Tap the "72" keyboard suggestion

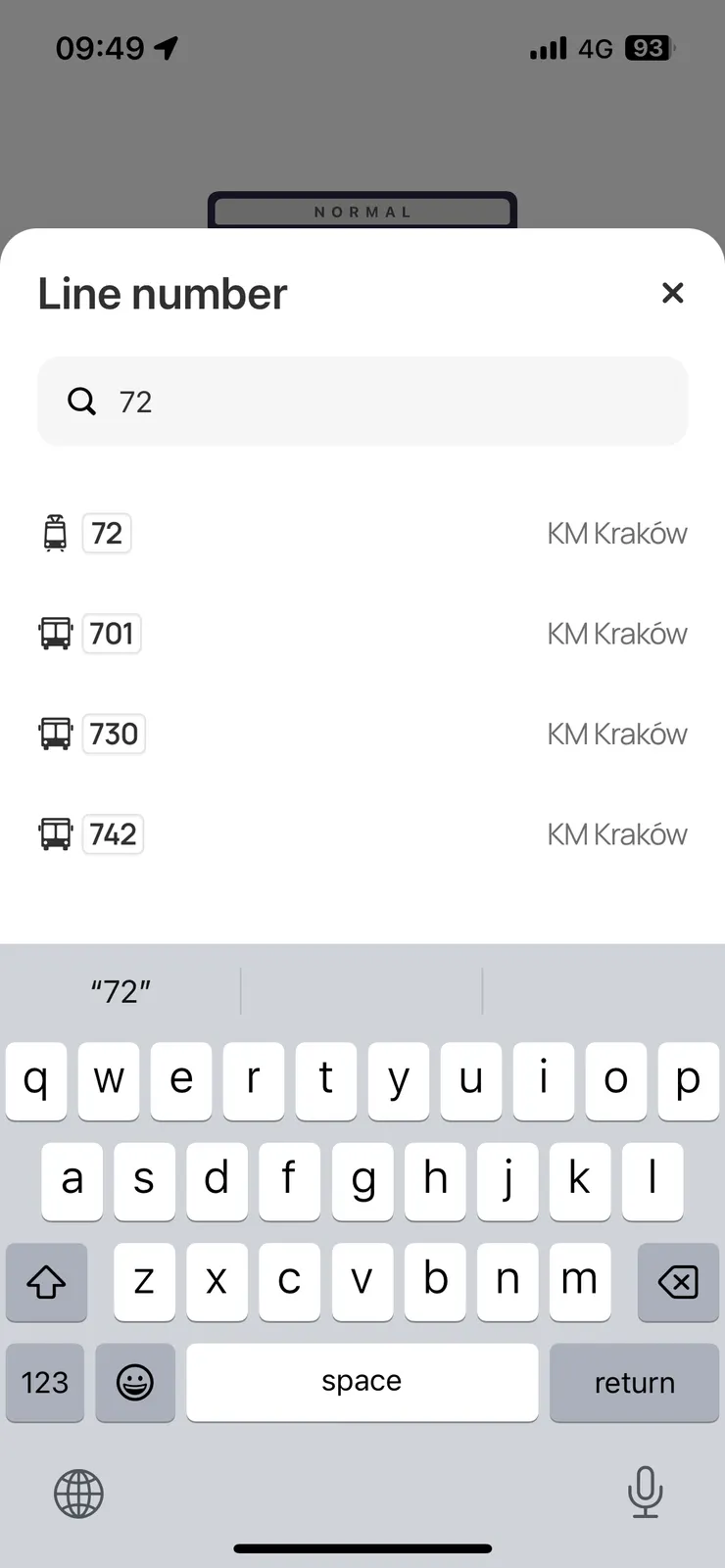(x=121, y=991)
